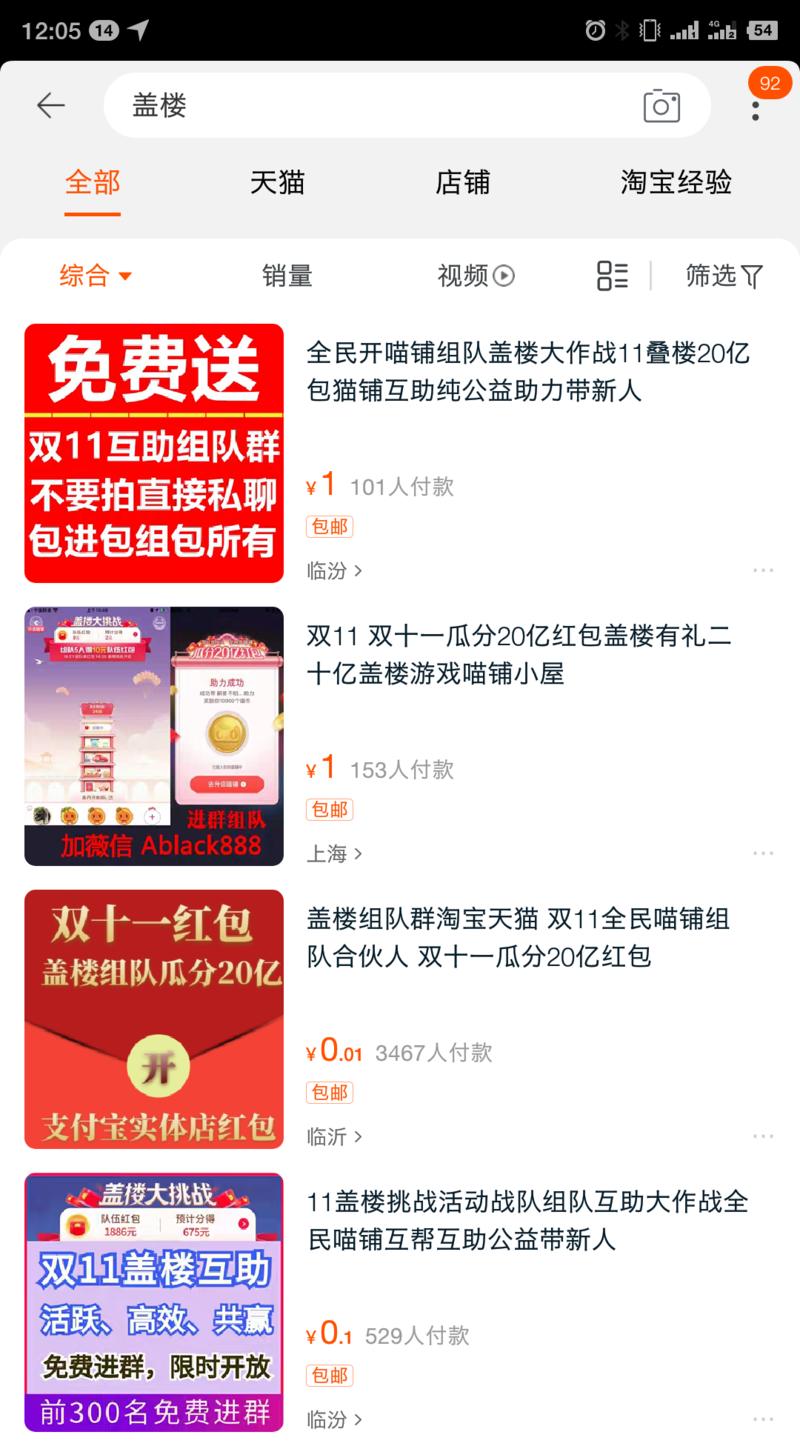This screenshot has width=800, height=1449.
Task: Play video results via 视频 icon
Action: click(476, 276)
